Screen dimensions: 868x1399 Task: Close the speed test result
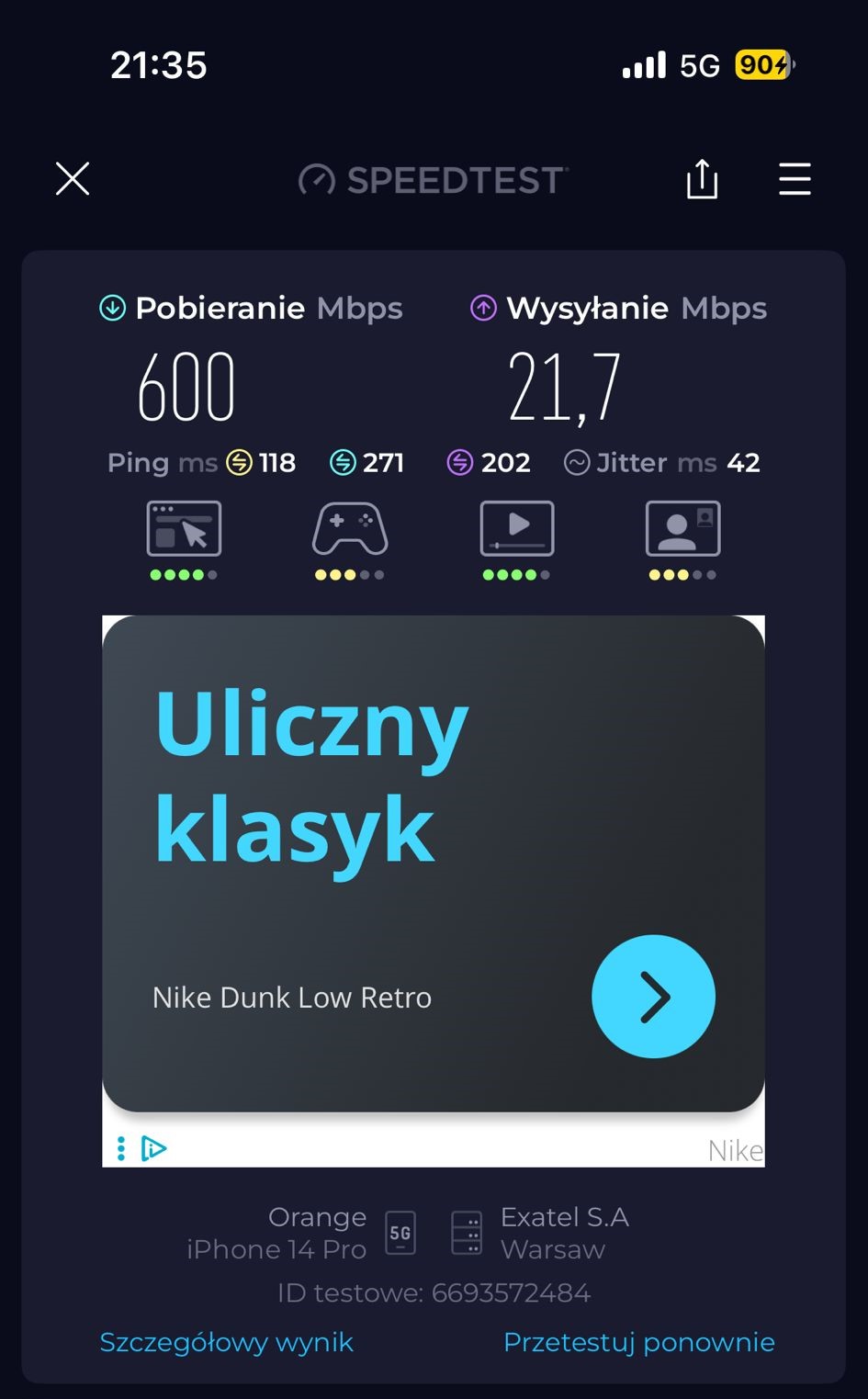click(x=73, y=179)
